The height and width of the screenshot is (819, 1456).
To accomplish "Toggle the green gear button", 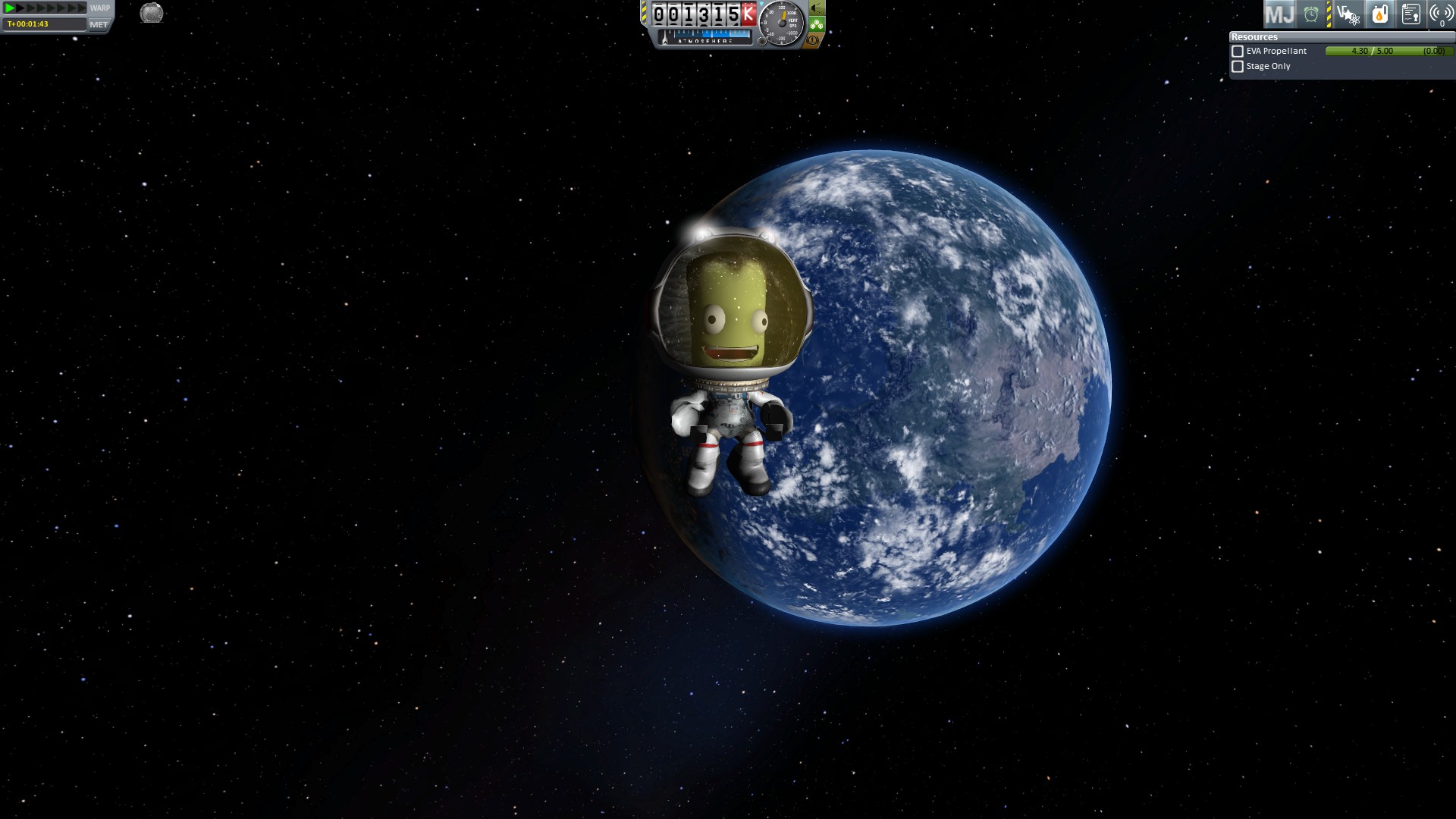I will tap(816, 24).
